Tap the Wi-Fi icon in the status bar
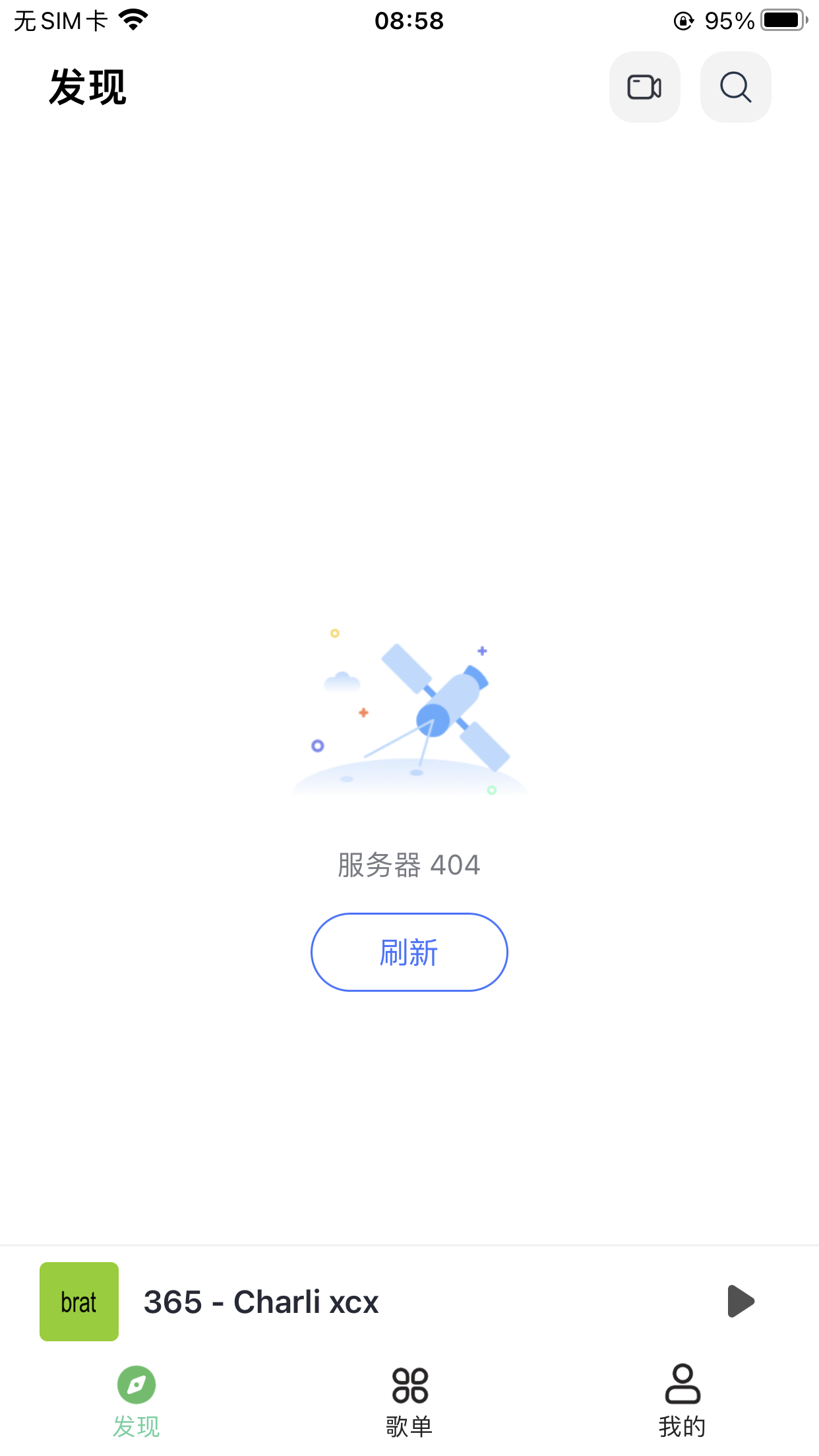 pos(133,20)
